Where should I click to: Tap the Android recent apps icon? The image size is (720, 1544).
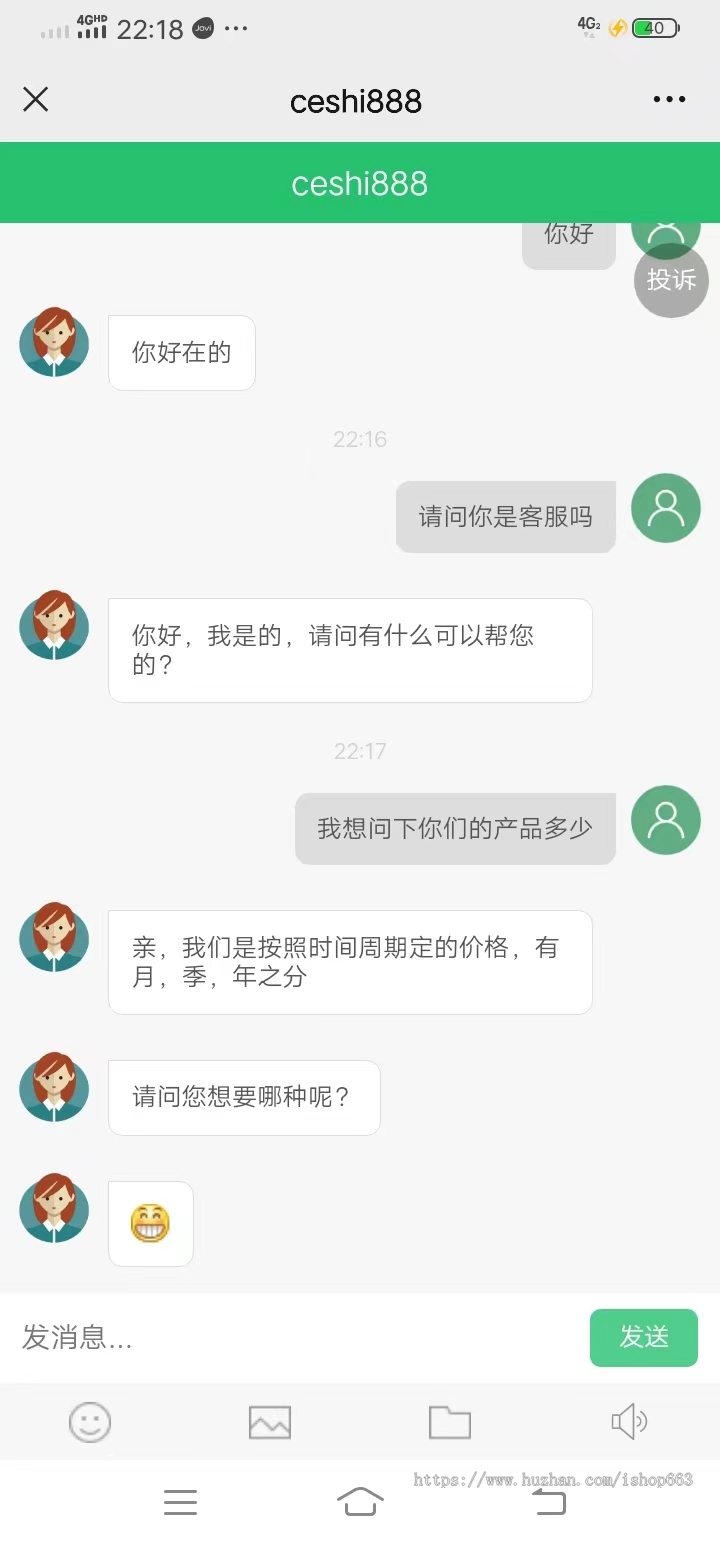(180, 1501)
